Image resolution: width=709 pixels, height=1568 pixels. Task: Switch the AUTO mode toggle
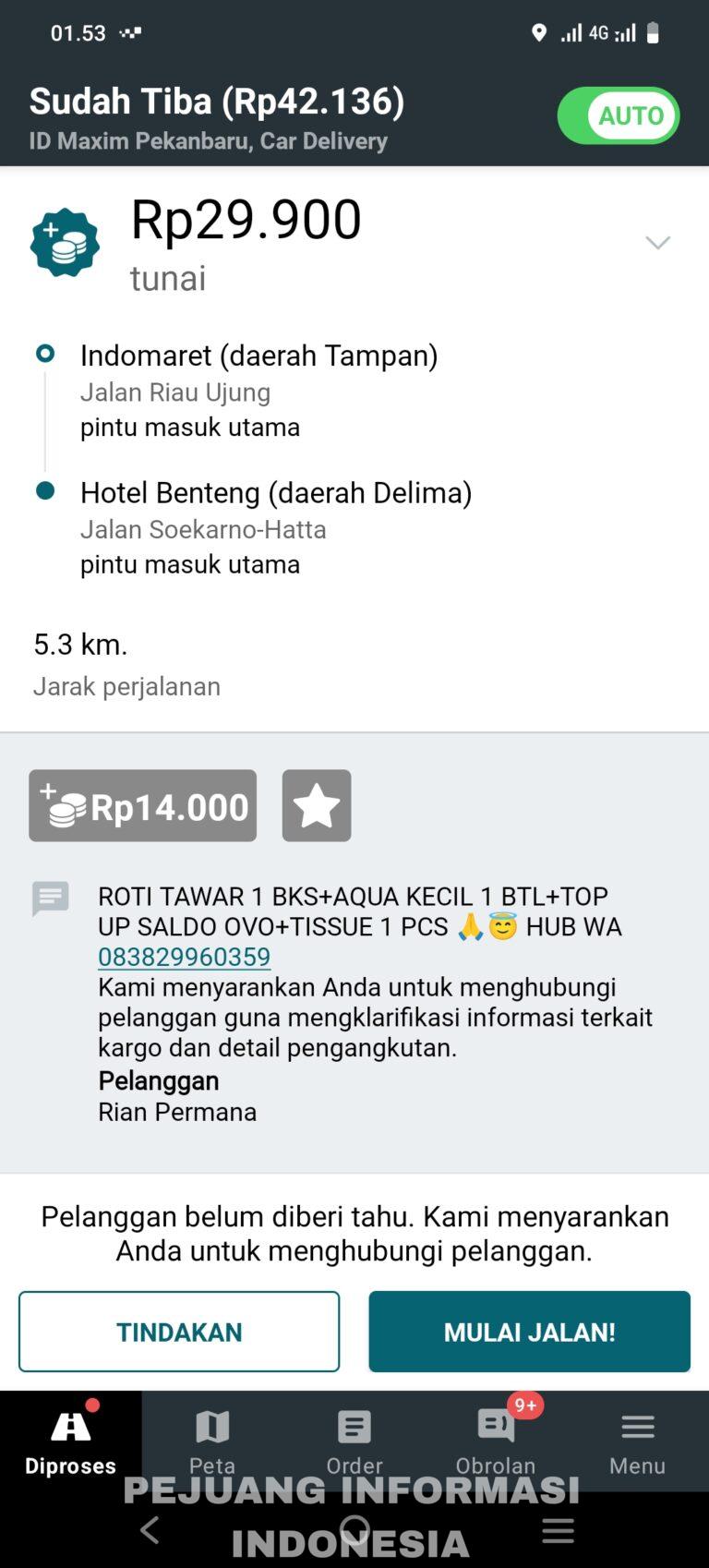tap(619, 115)
